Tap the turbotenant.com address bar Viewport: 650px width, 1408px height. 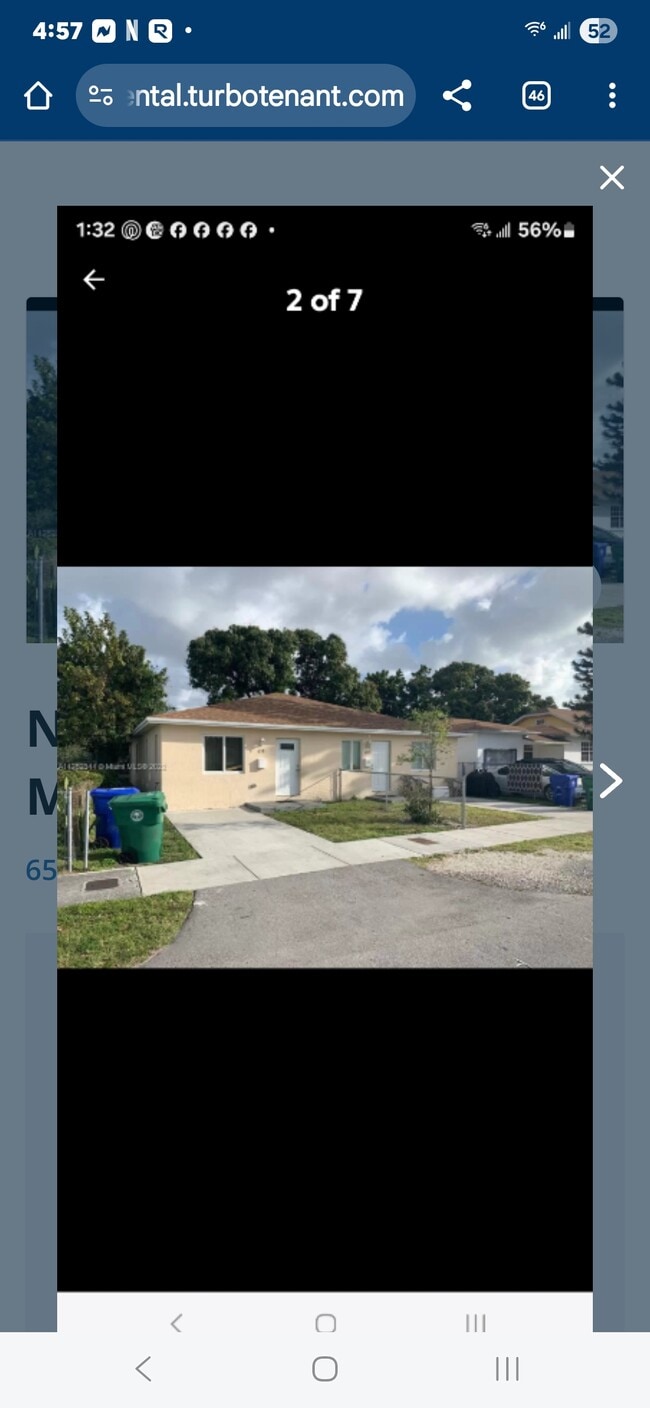pos(246,96)
